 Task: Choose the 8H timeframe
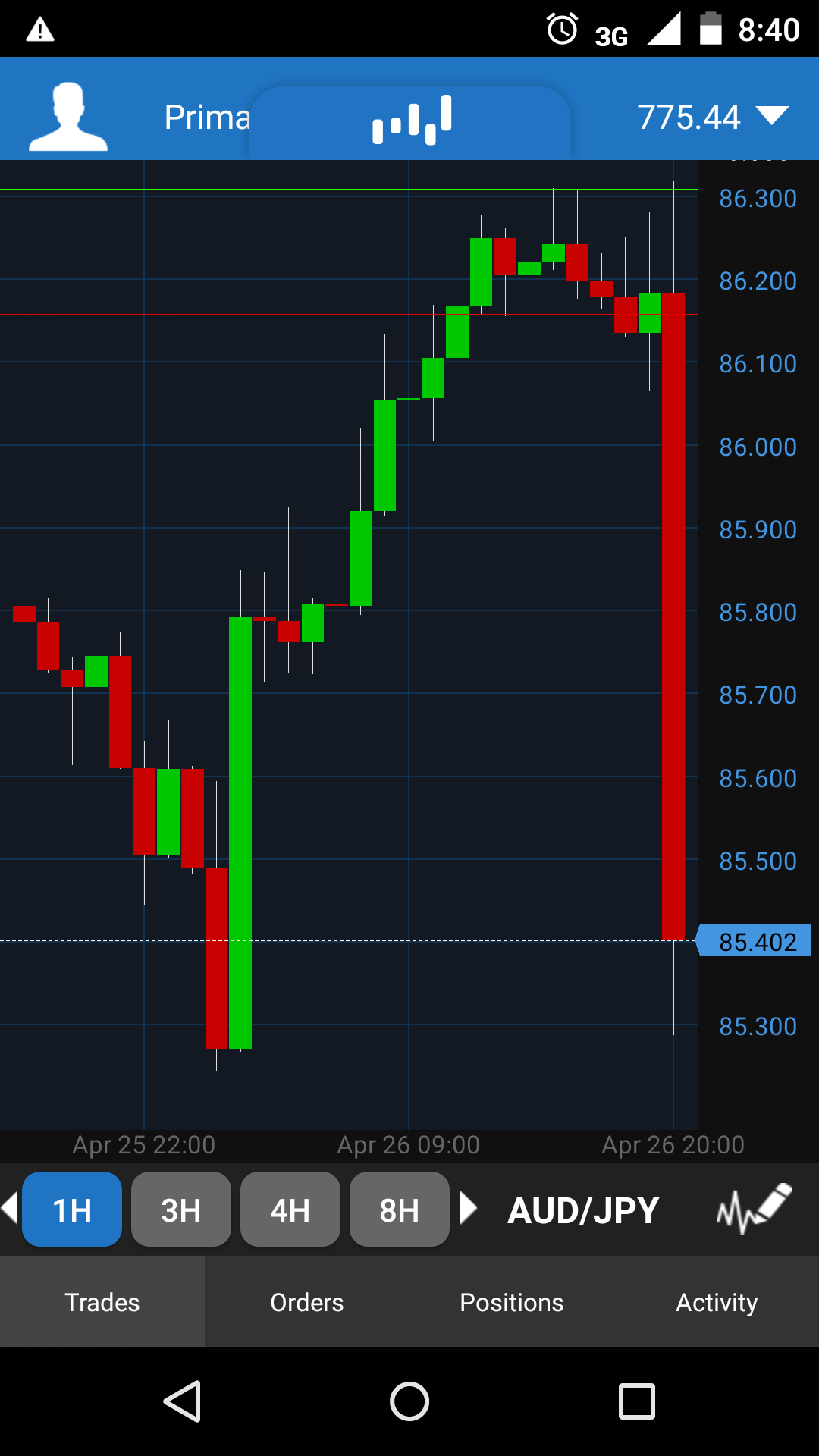[400, 1210]
